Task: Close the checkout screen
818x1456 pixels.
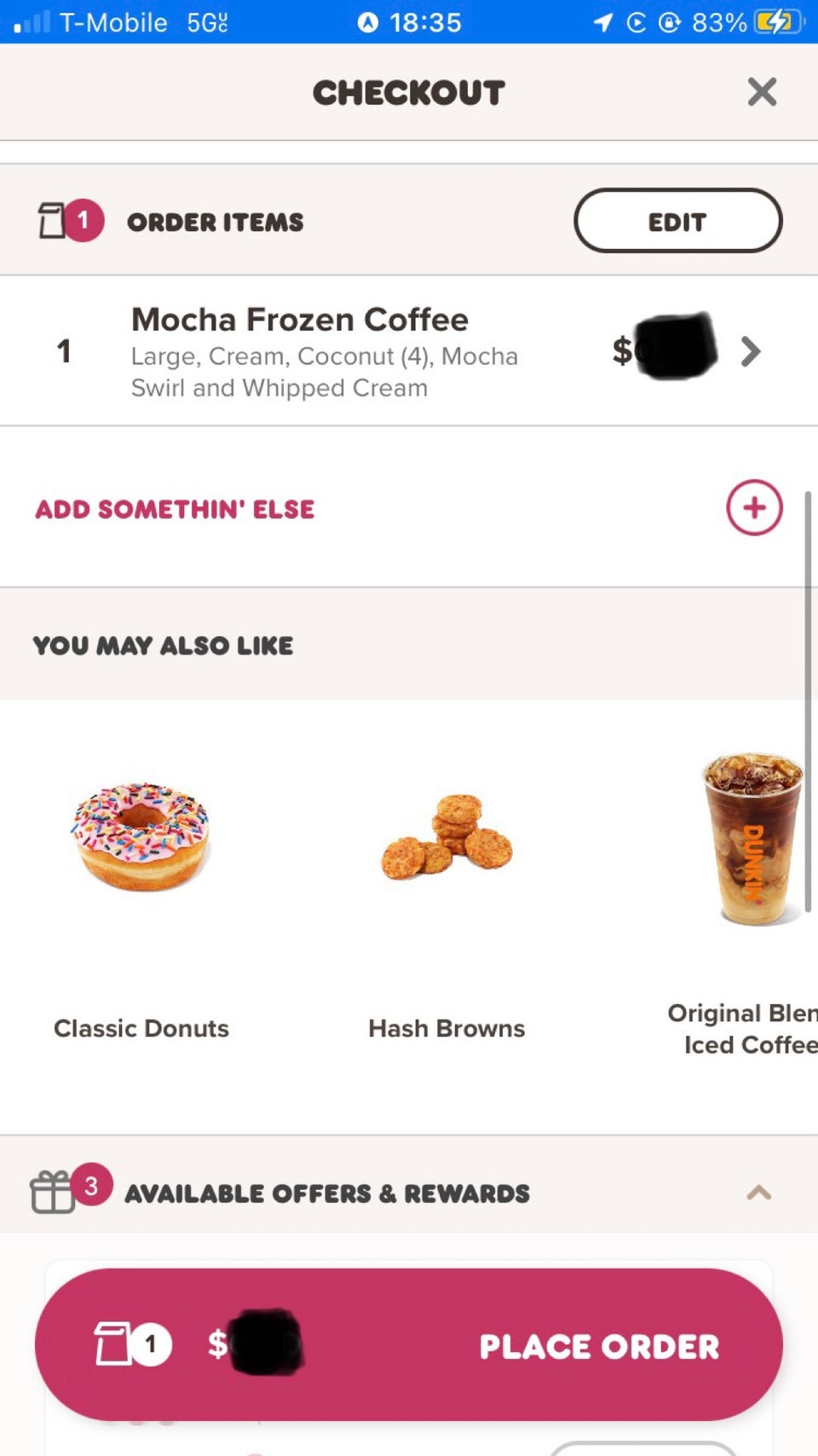Action: [762, 92]
